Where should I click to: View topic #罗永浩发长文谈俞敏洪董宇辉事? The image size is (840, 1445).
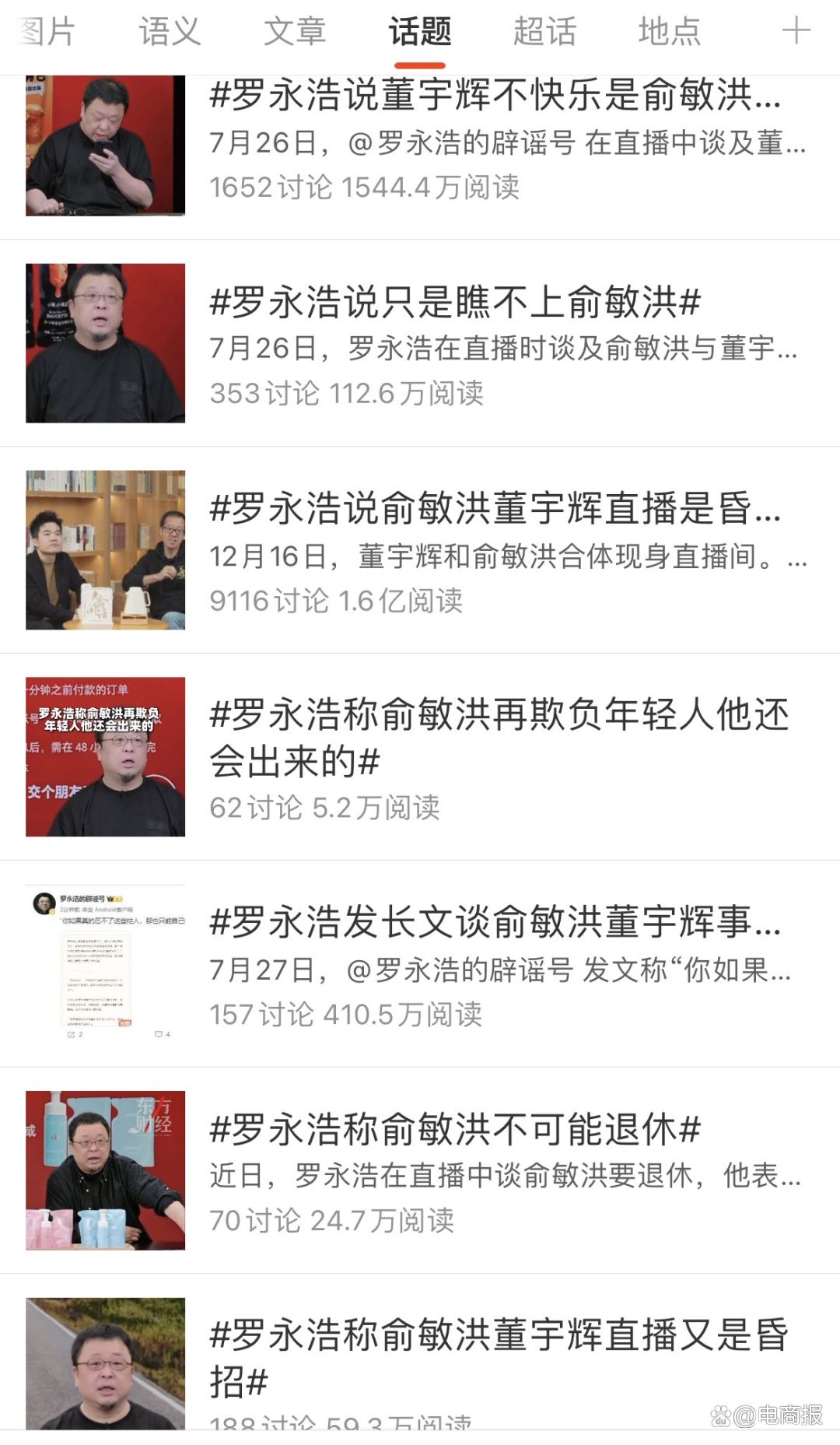coord(495,923)
